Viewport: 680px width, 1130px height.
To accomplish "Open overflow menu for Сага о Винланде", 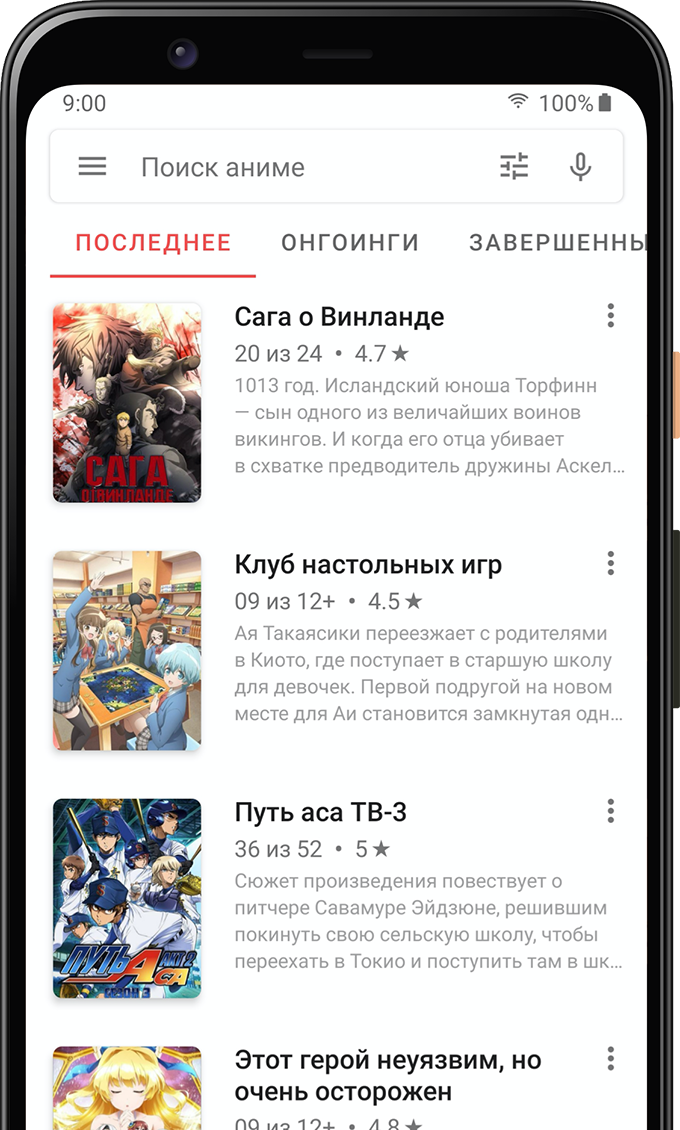I will click(x=611, y=316).
